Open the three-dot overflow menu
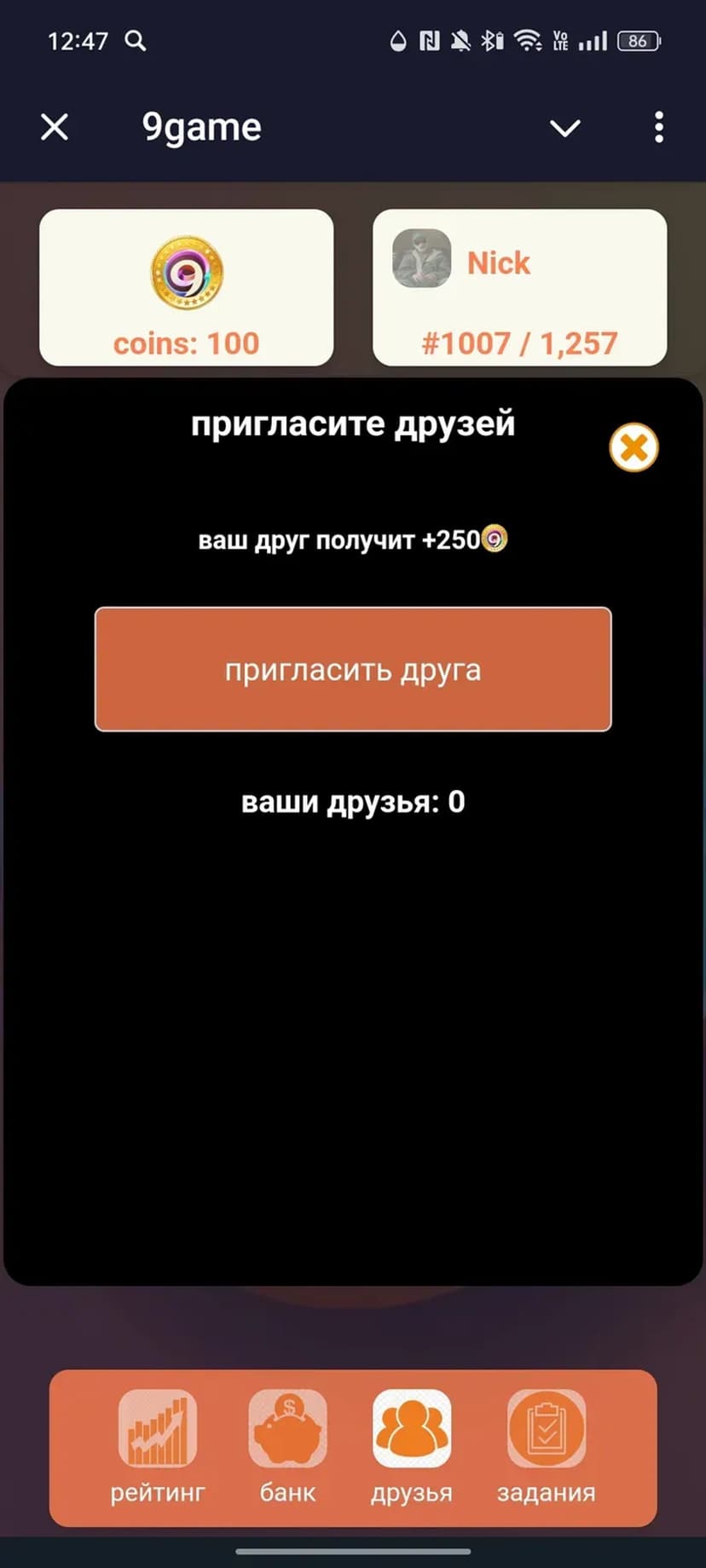This screenshot has width=706, height=1568. pyautogui.click(x=658, y=128)
